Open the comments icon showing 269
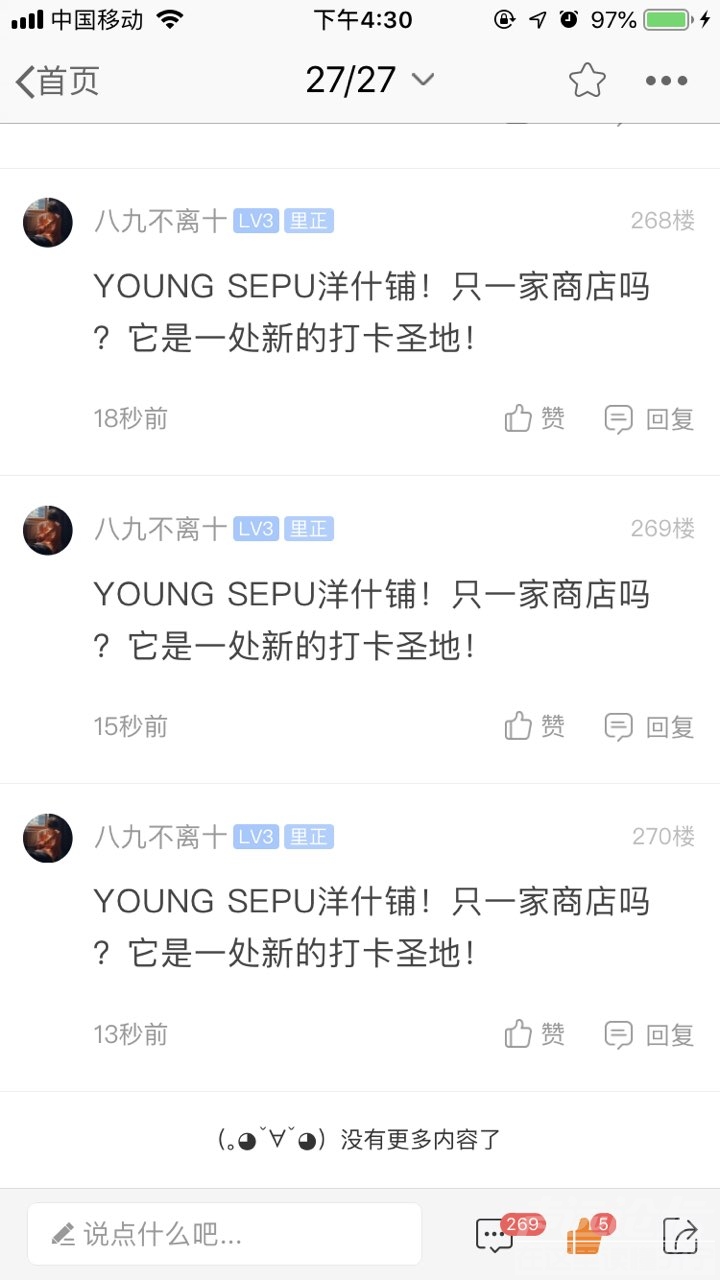Image resolution: width=720 pixels, height=1280 pixels. coord(496,1236)
